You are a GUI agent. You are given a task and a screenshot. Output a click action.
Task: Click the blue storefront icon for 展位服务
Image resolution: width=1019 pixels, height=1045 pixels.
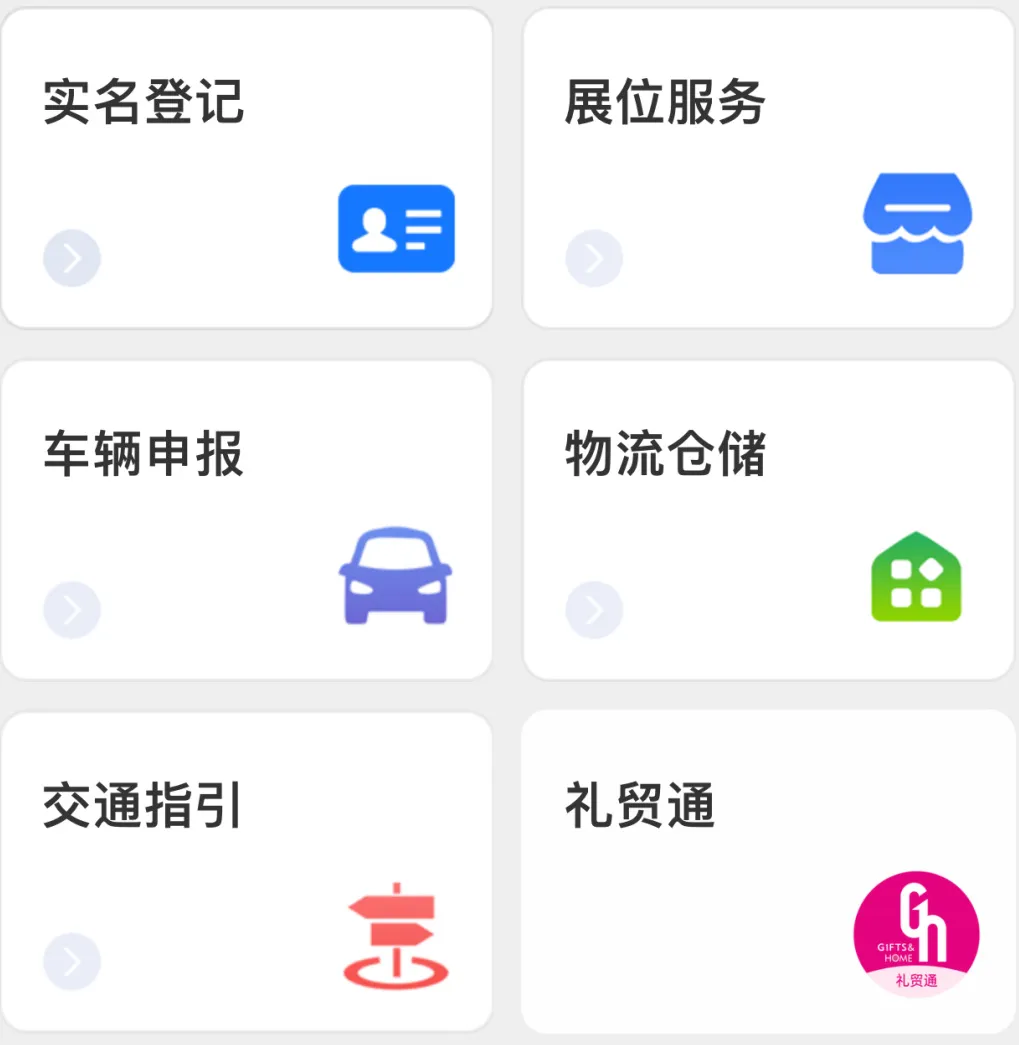tap(916, 224)
